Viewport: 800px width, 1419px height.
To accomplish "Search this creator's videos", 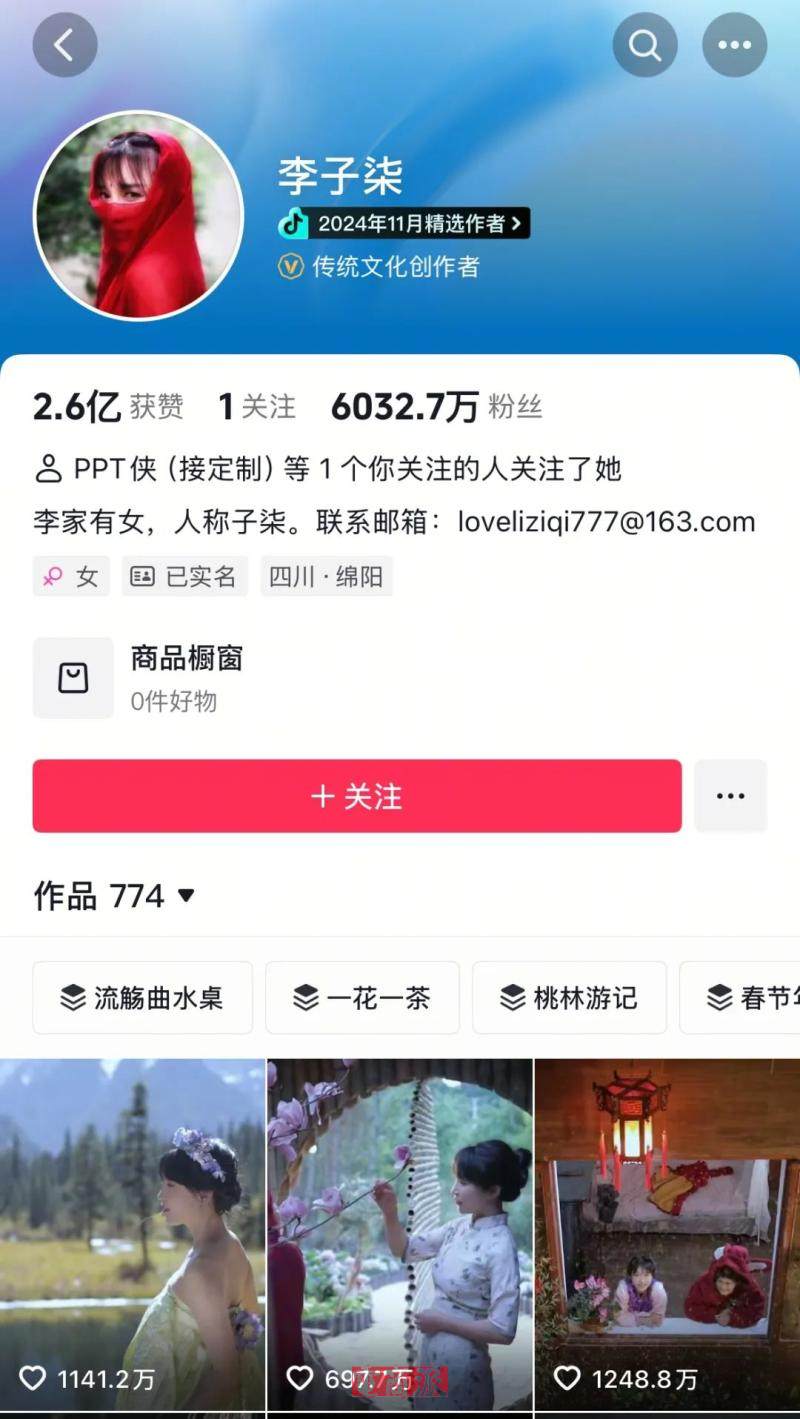I will coord(645,45).
